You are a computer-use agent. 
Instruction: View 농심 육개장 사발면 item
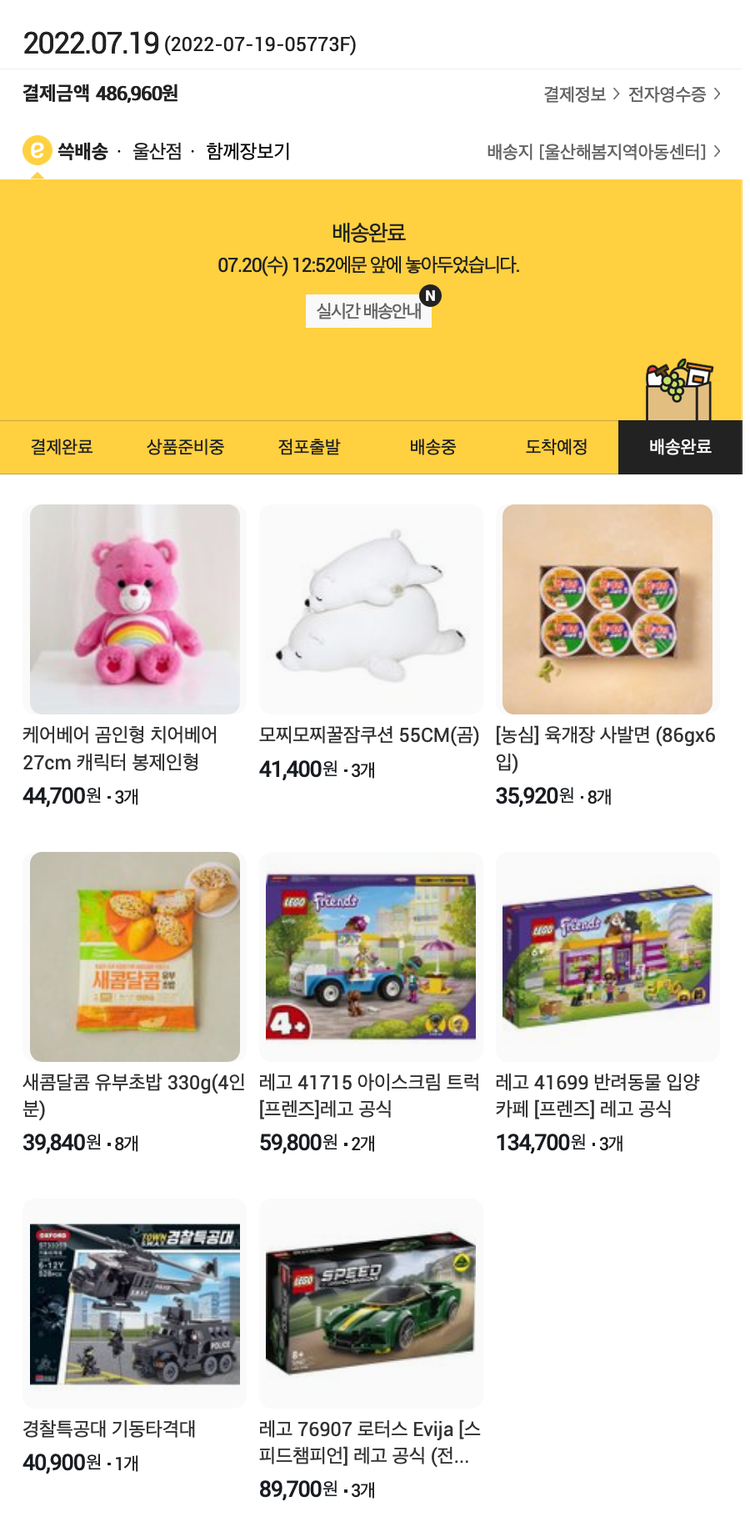(607, 610)
